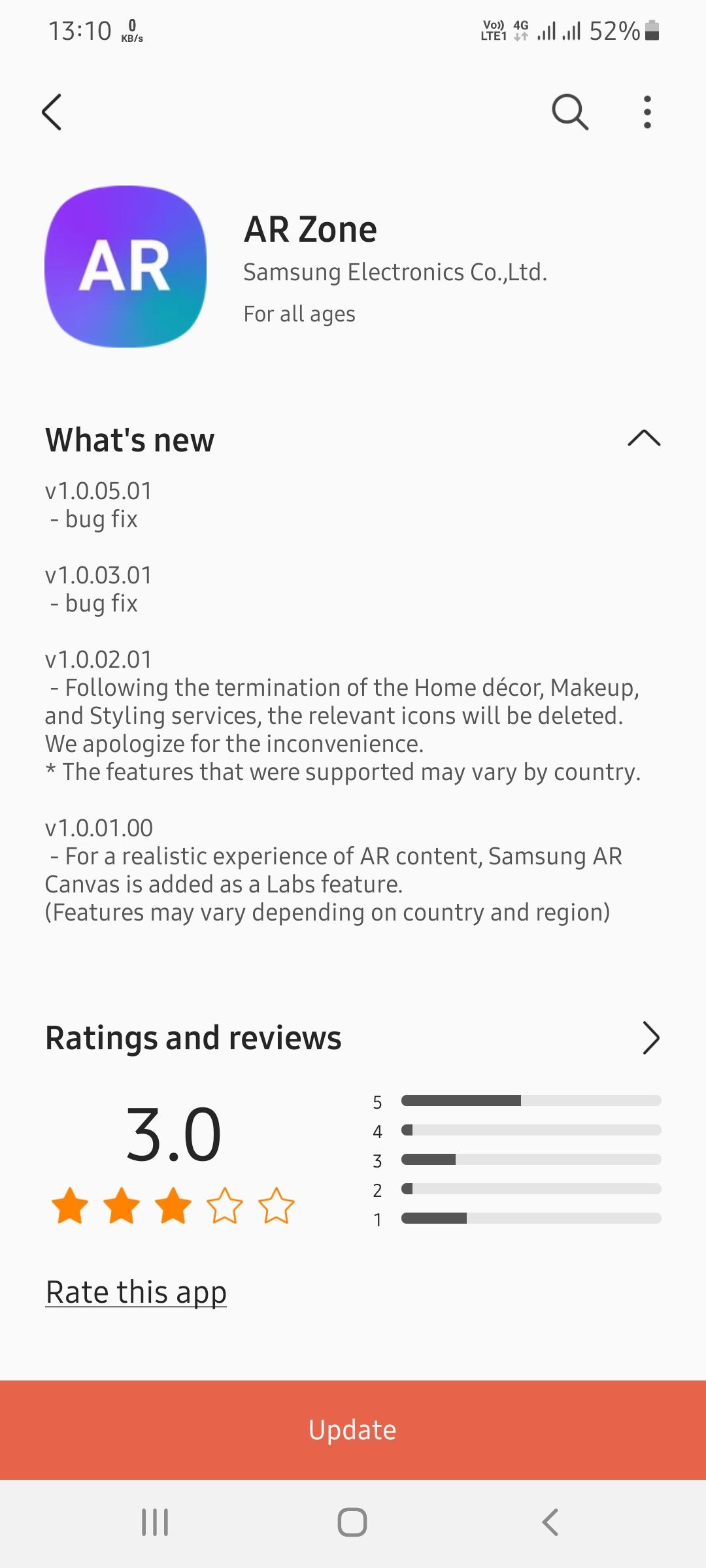Open the search icon

click(570, 112)
